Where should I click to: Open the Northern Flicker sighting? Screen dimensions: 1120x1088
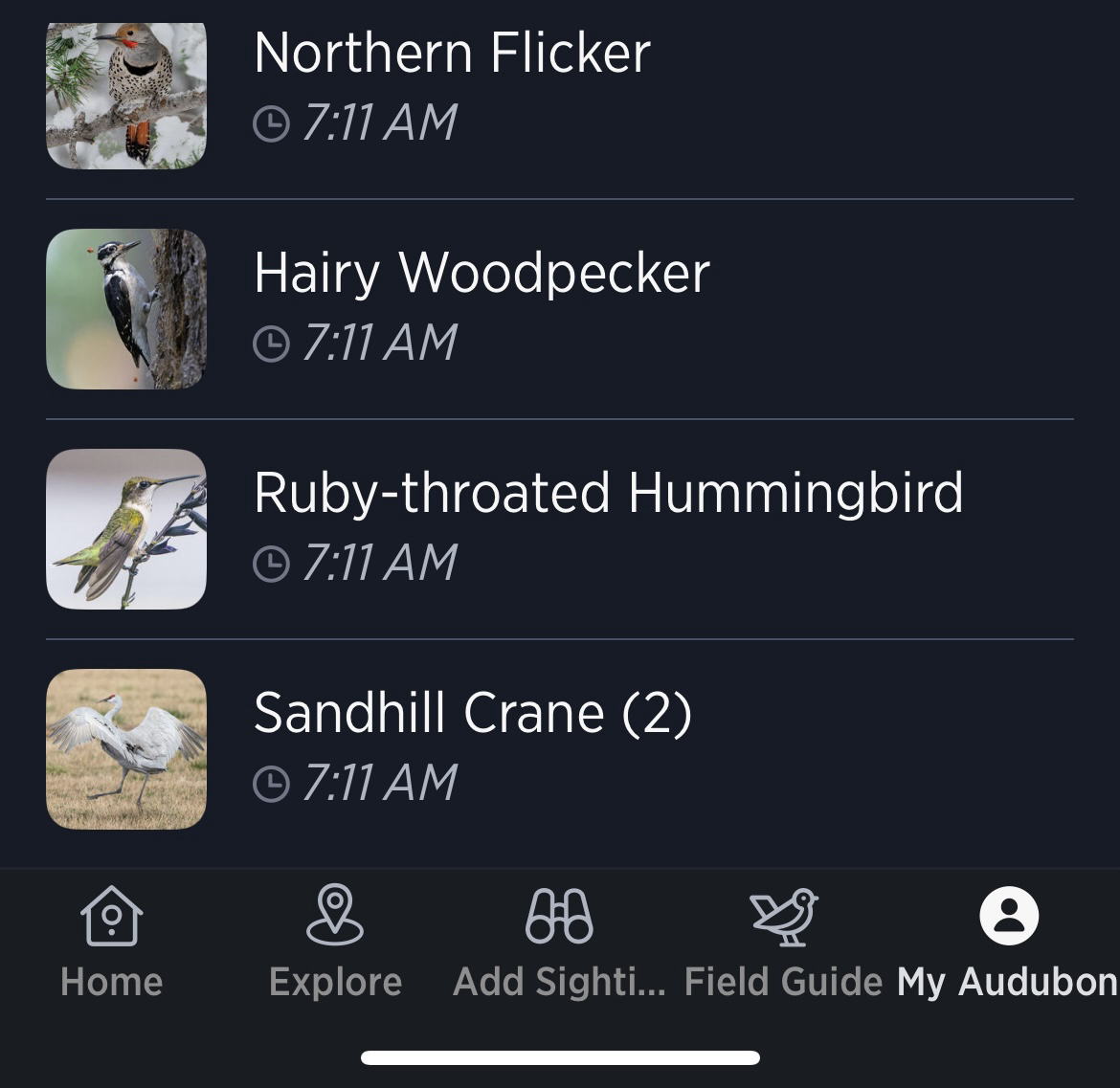452,86
